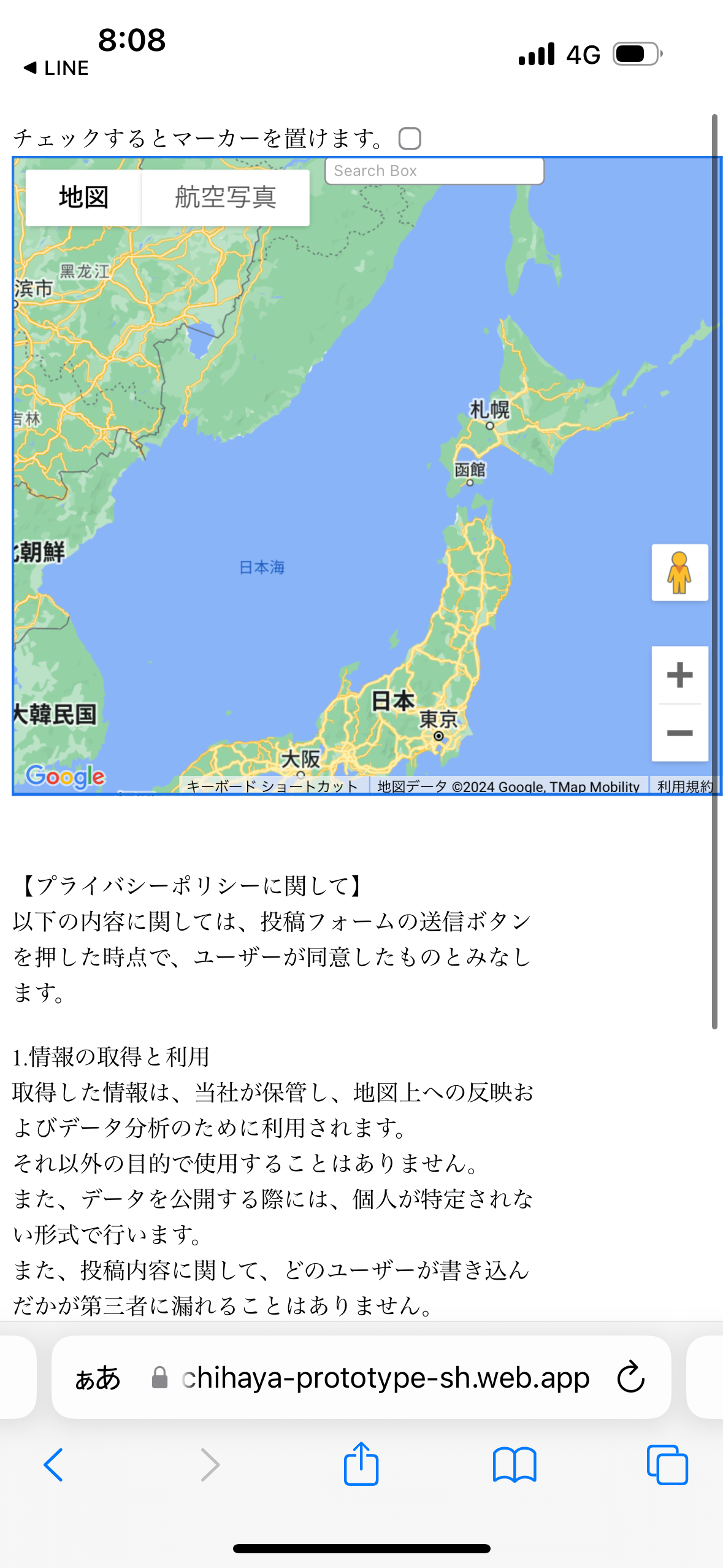
Task: Select the 地図 tab
Action: coord(84,197)
